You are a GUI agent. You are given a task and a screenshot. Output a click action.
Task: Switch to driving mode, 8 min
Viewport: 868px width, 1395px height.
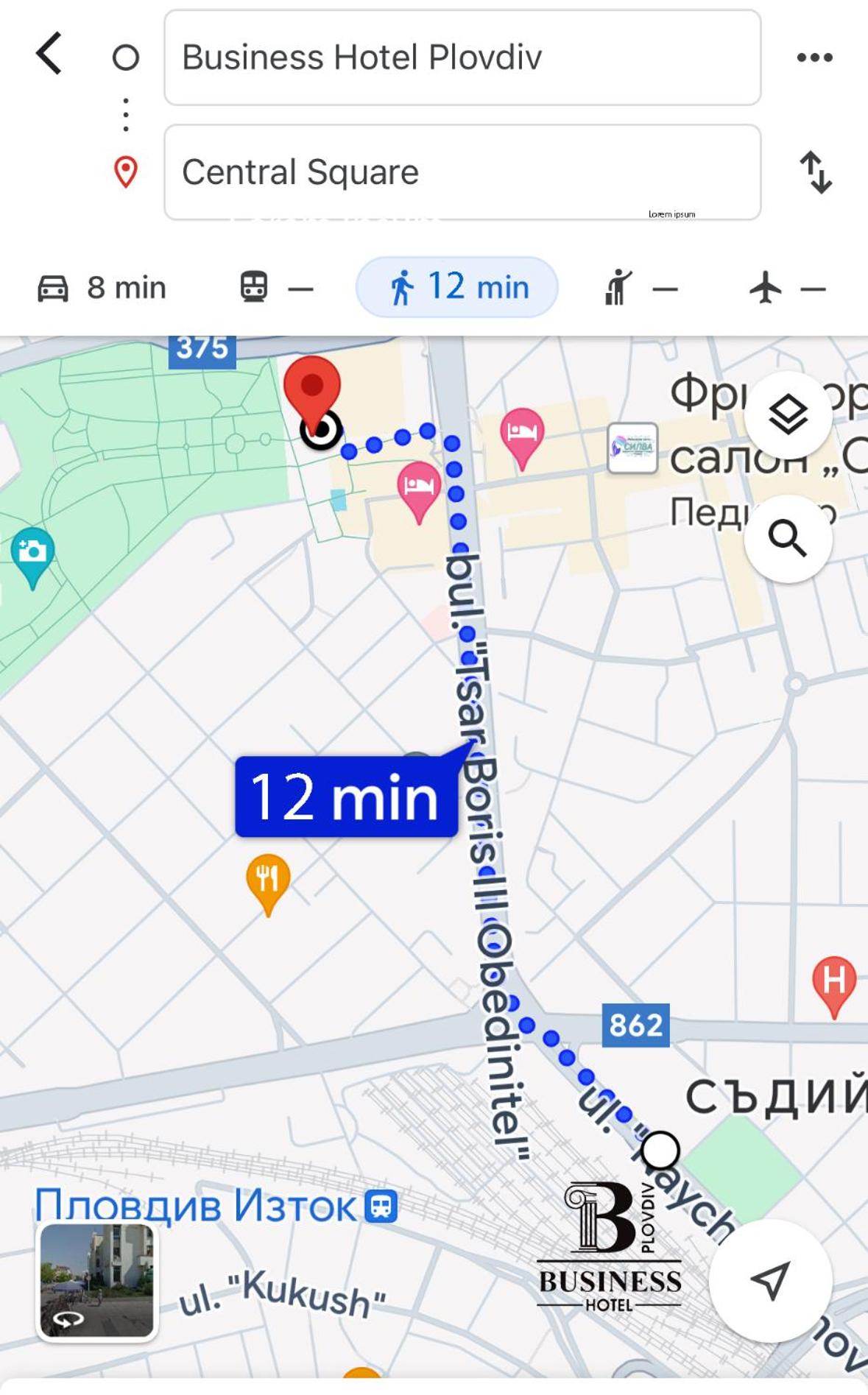(x=102, y=288)
